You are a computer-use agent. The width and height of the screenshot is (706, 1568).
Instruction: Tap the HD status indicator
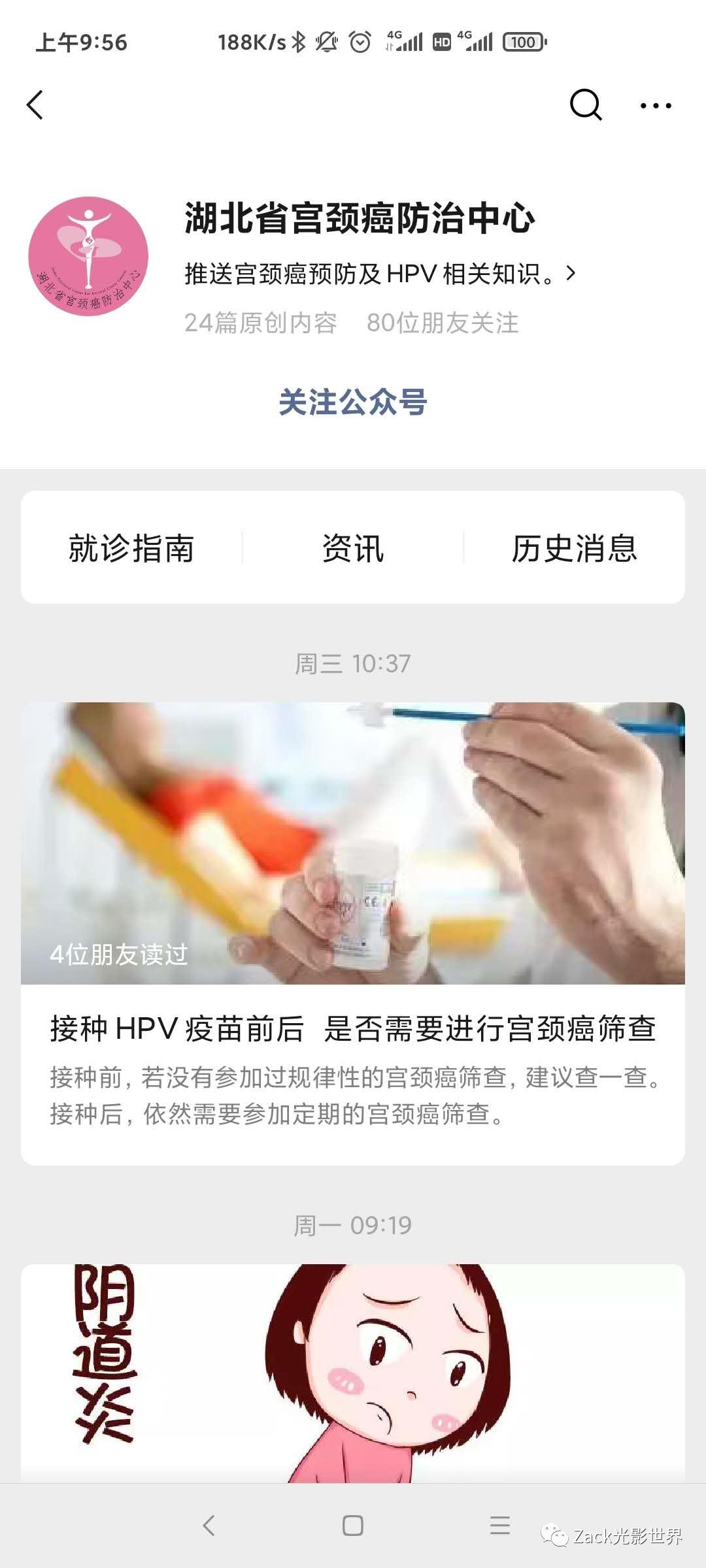pyautogui.click(x=442, y=41)
